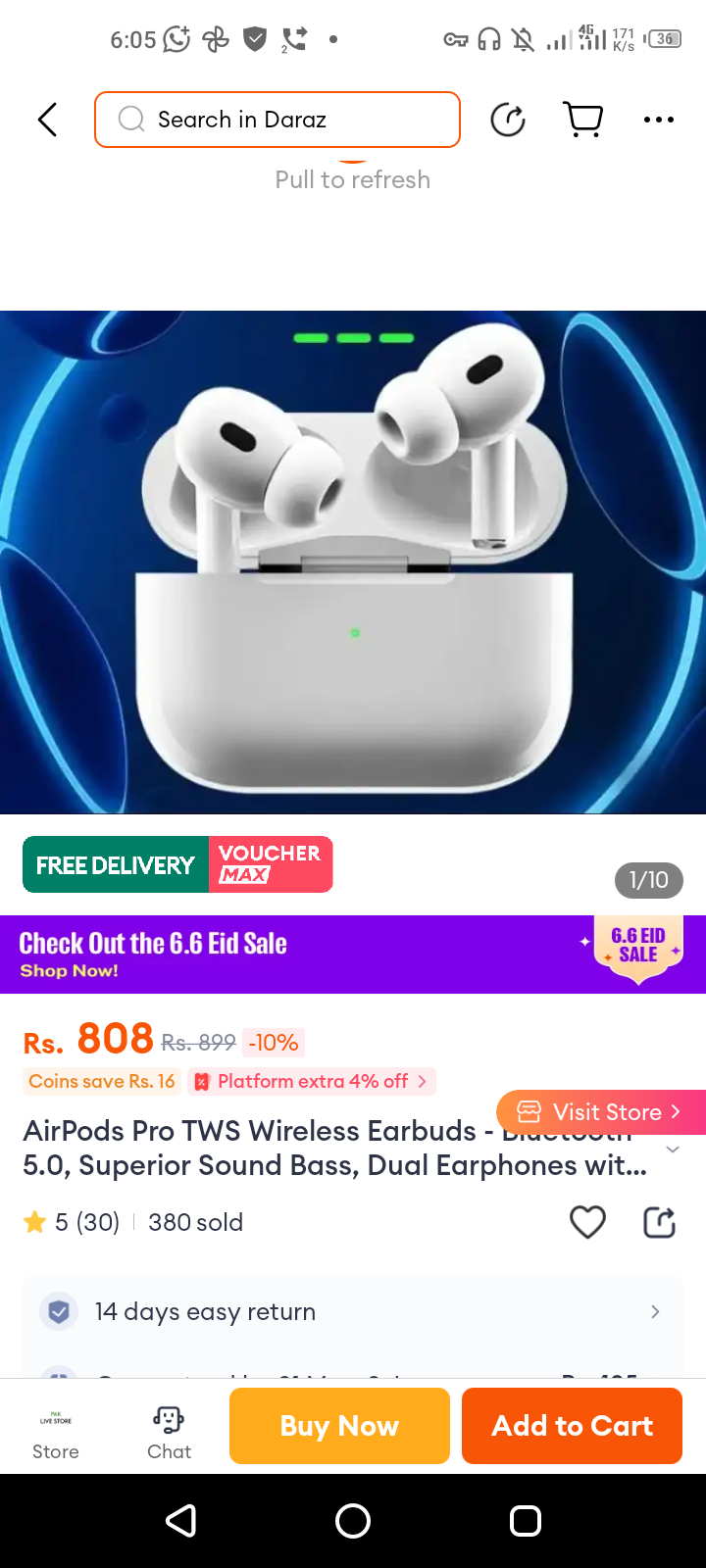Open the three-dot overflow menu
Image resolution: width=706 pixels, height=1568 pixels.
tap(658, 120)
